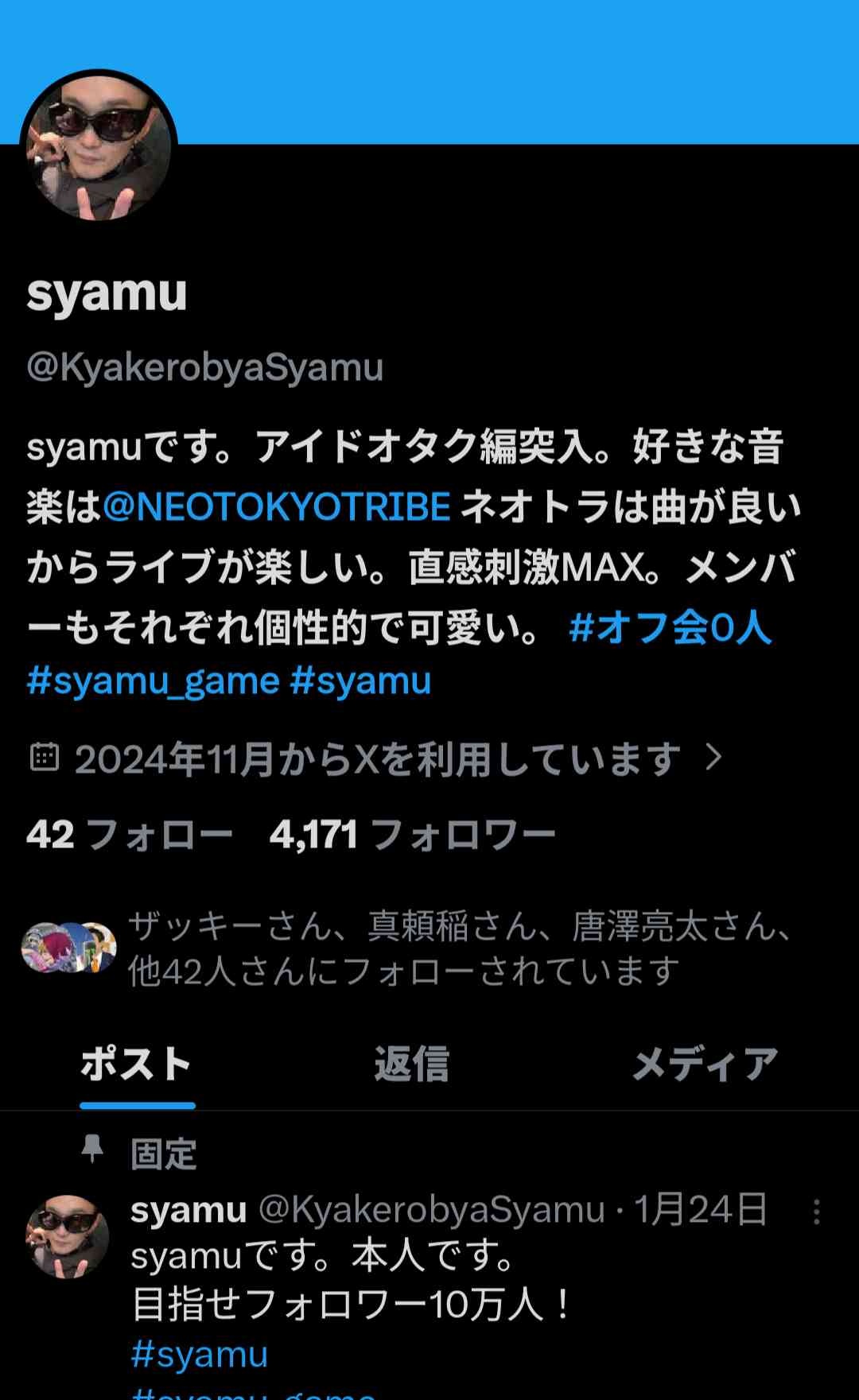Viewport: 859px width, 1400px height.
Task: View the 4,171 フォロワー followers list
Action: pyautogui.click(x=412, y=836)
